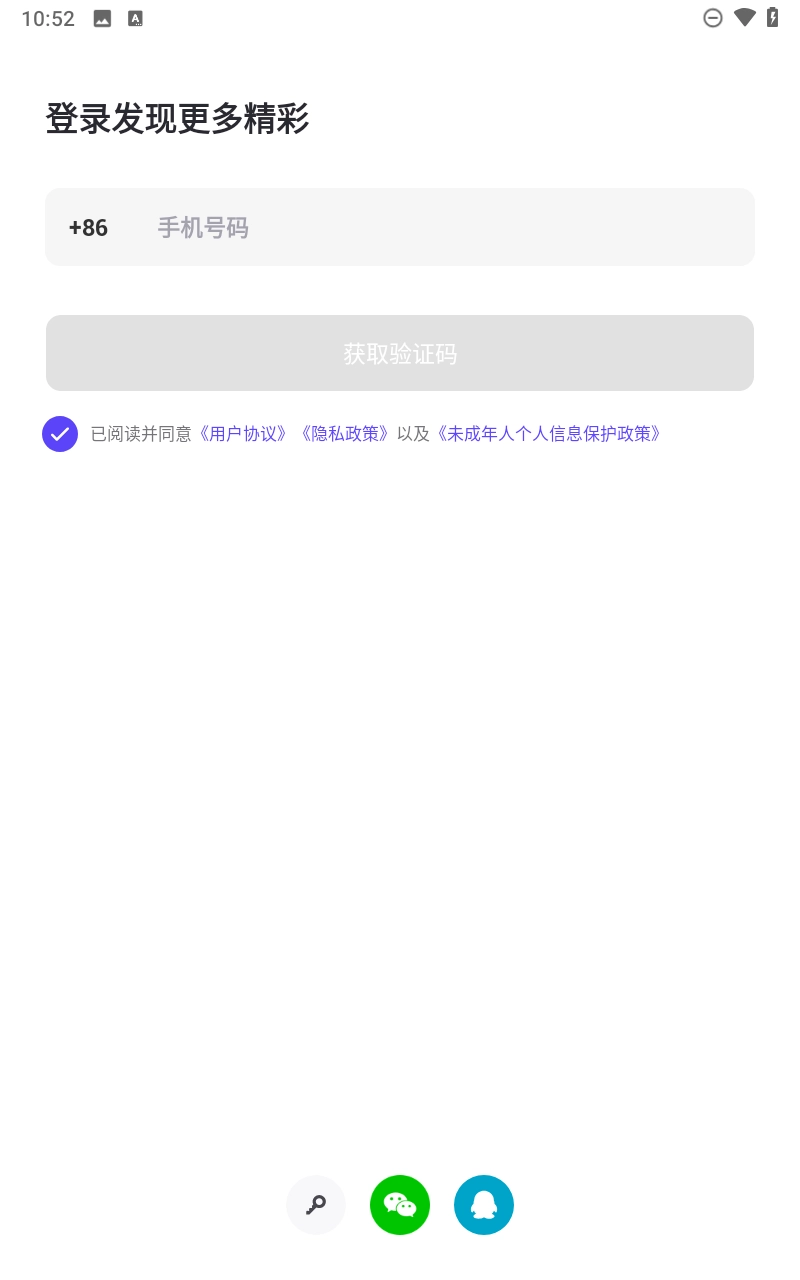Open 《未成年人个人信息保护政策》 link
This screenshot has width=800, height=1280.
pos(549,434)
